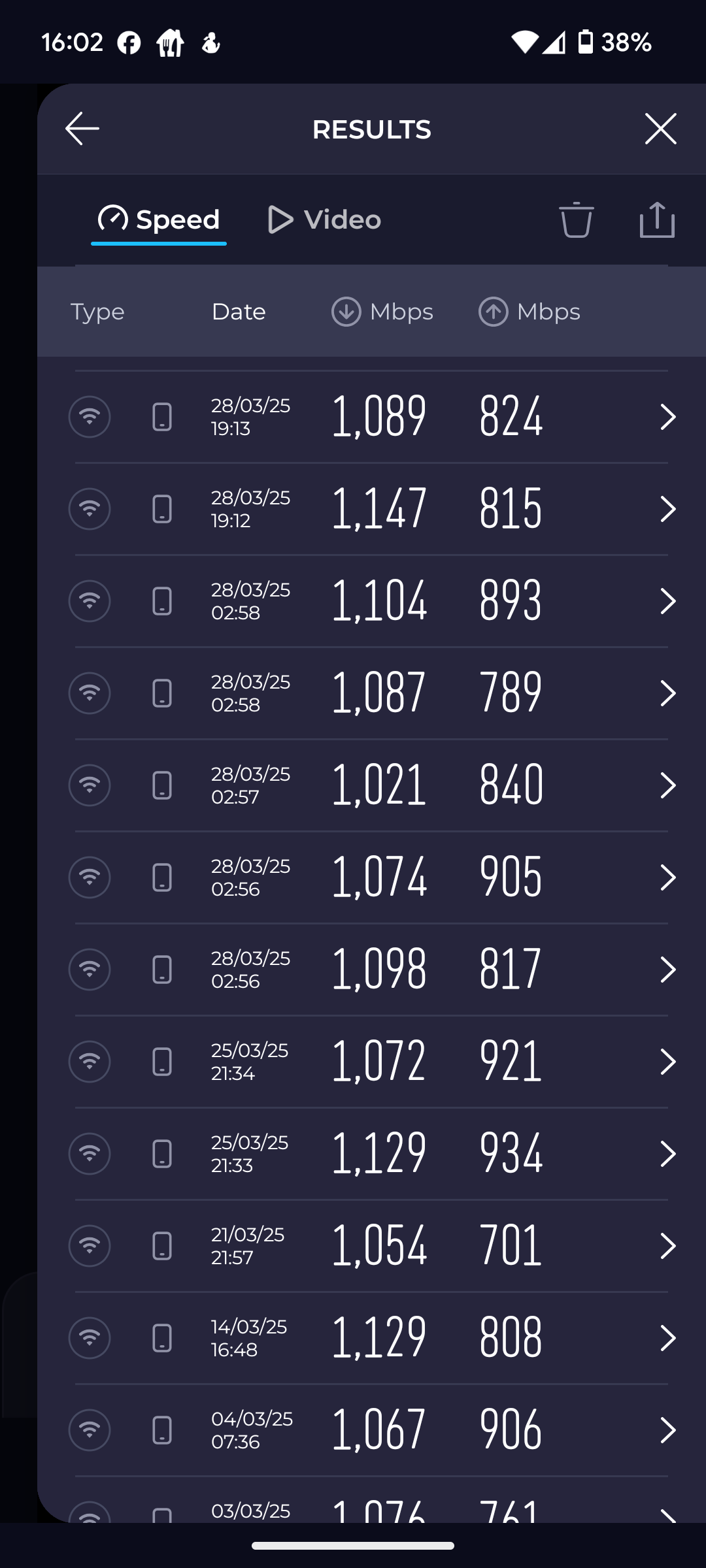Screen dimensions: 706x1568
Task: Sort results by Date column
Action: click(239, 312)
